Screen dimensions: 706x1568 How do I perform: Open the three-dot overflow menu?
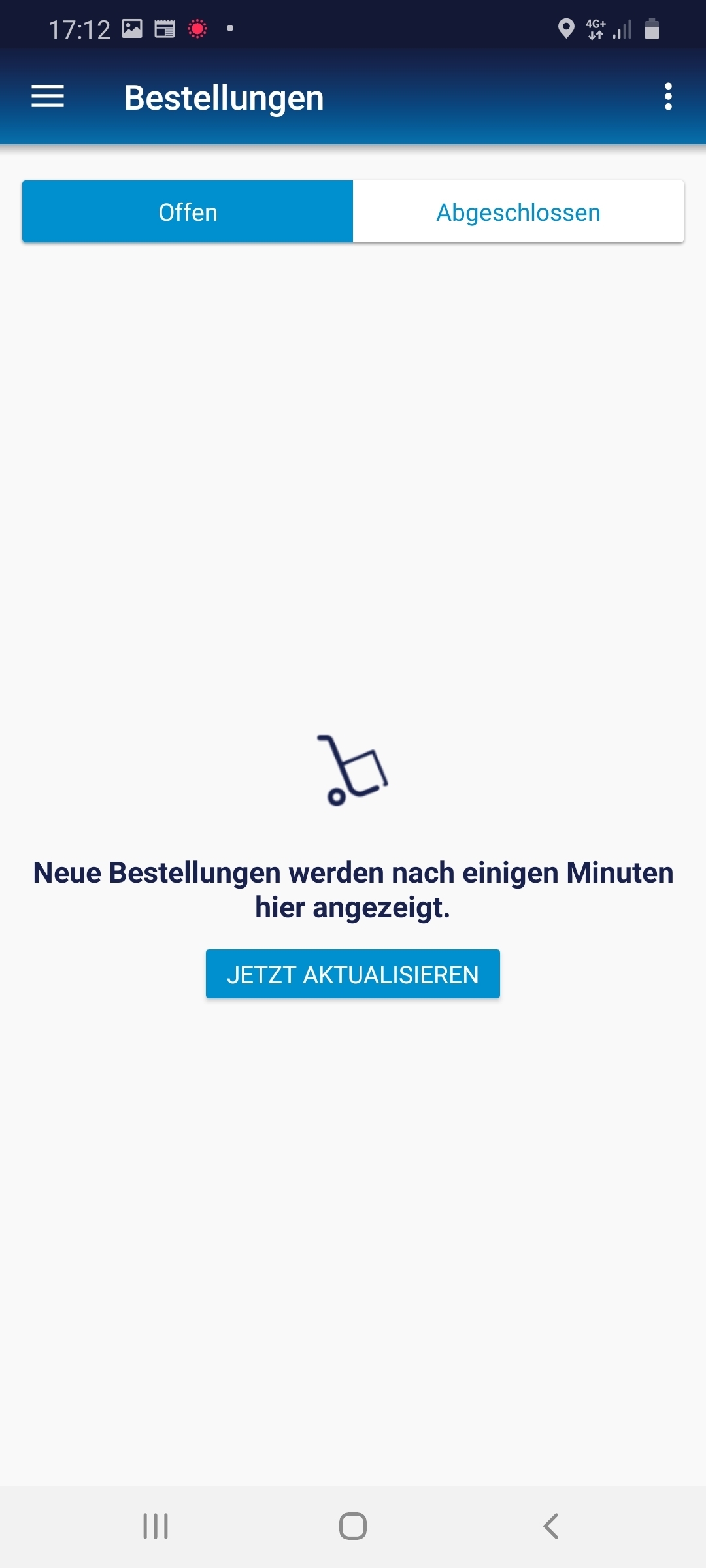click(667, 97)
